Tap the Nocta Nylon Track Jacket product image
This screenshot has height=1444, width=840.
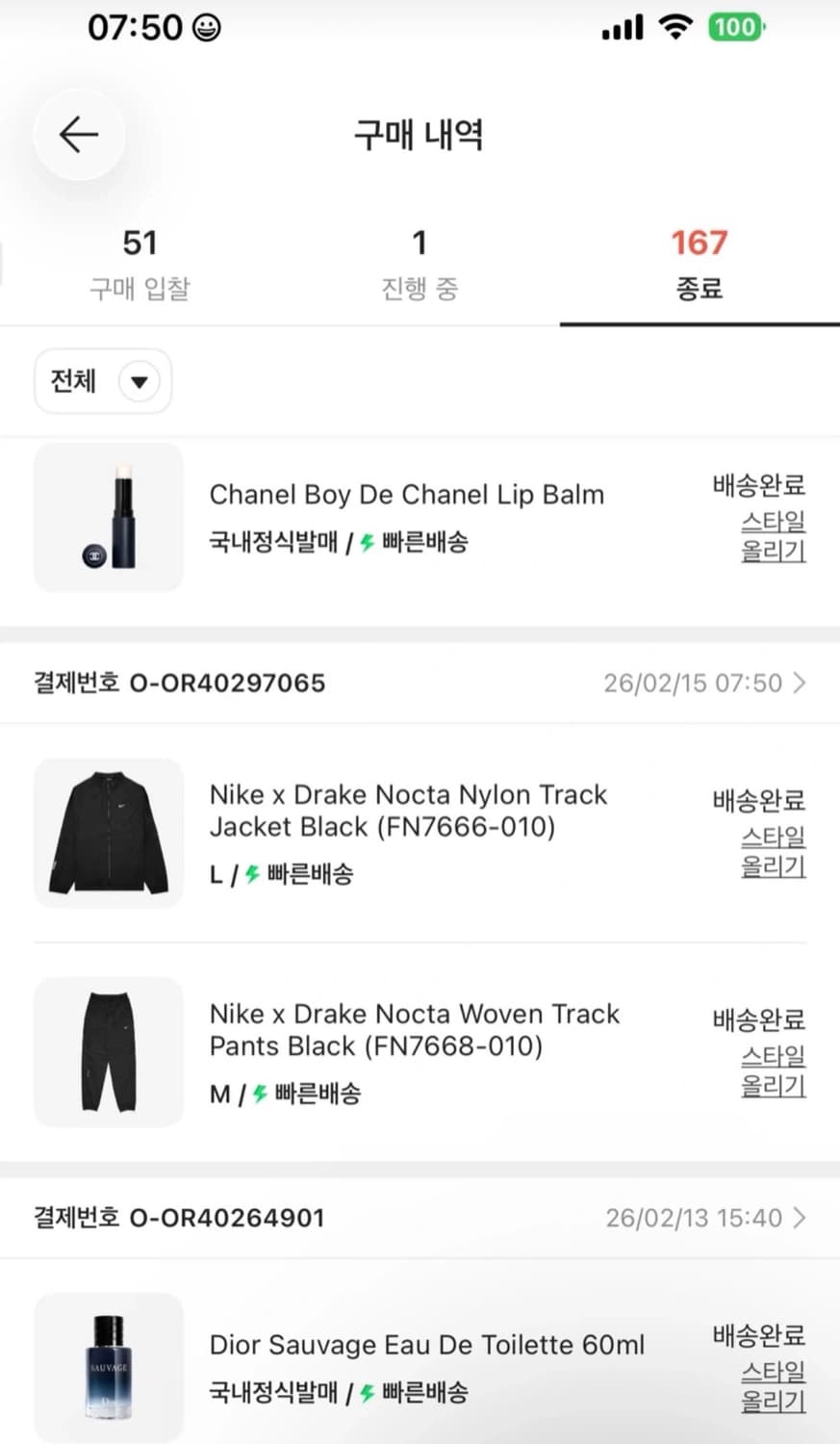click(x=108, y=832)
